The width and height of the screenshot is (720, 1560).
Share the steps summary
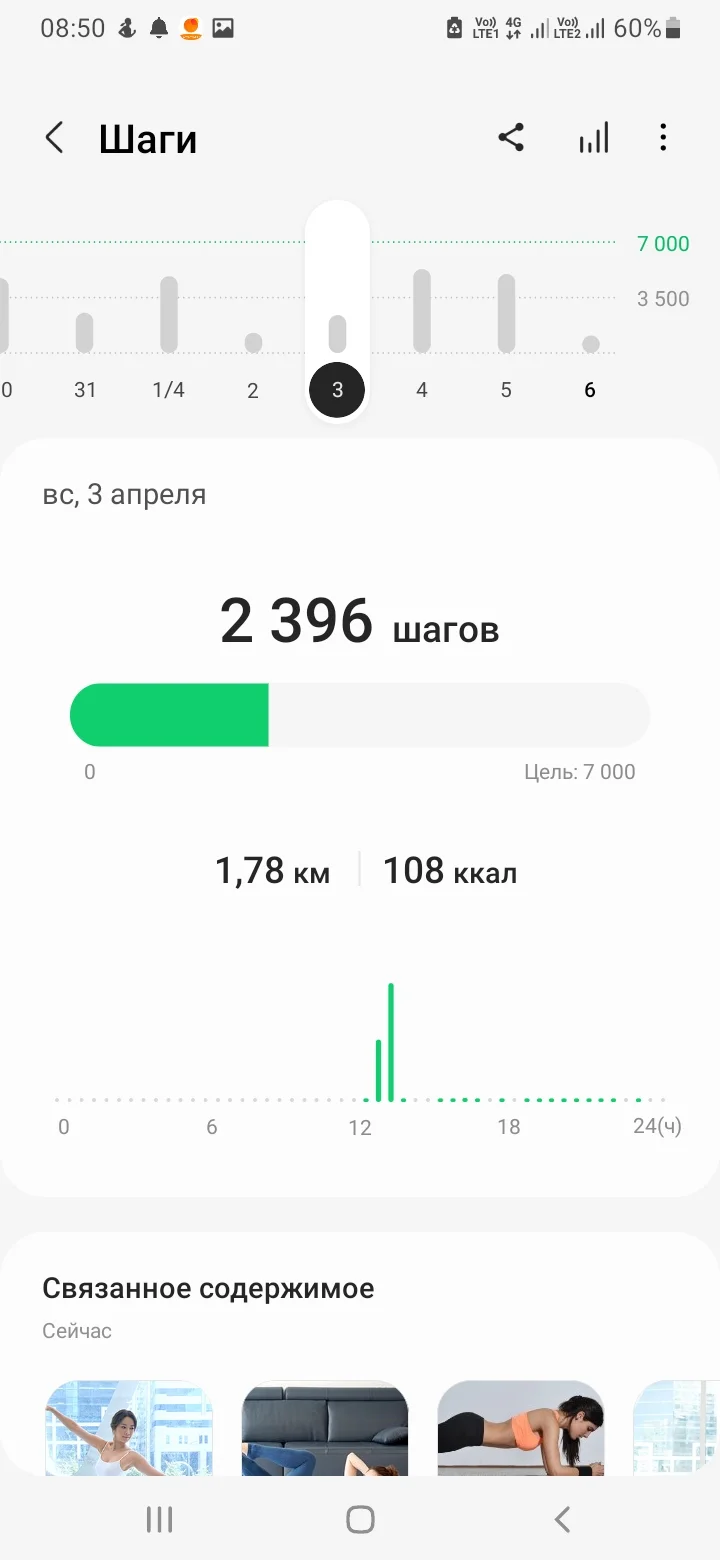[511, 138]
